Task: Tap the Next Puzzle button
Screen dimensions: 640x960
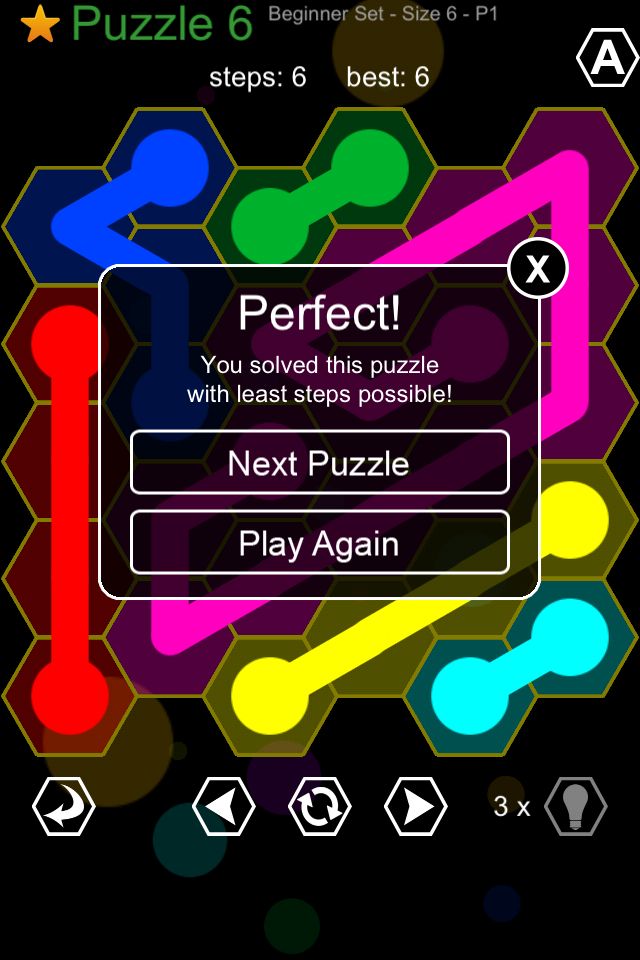Action: coord(319,463)
